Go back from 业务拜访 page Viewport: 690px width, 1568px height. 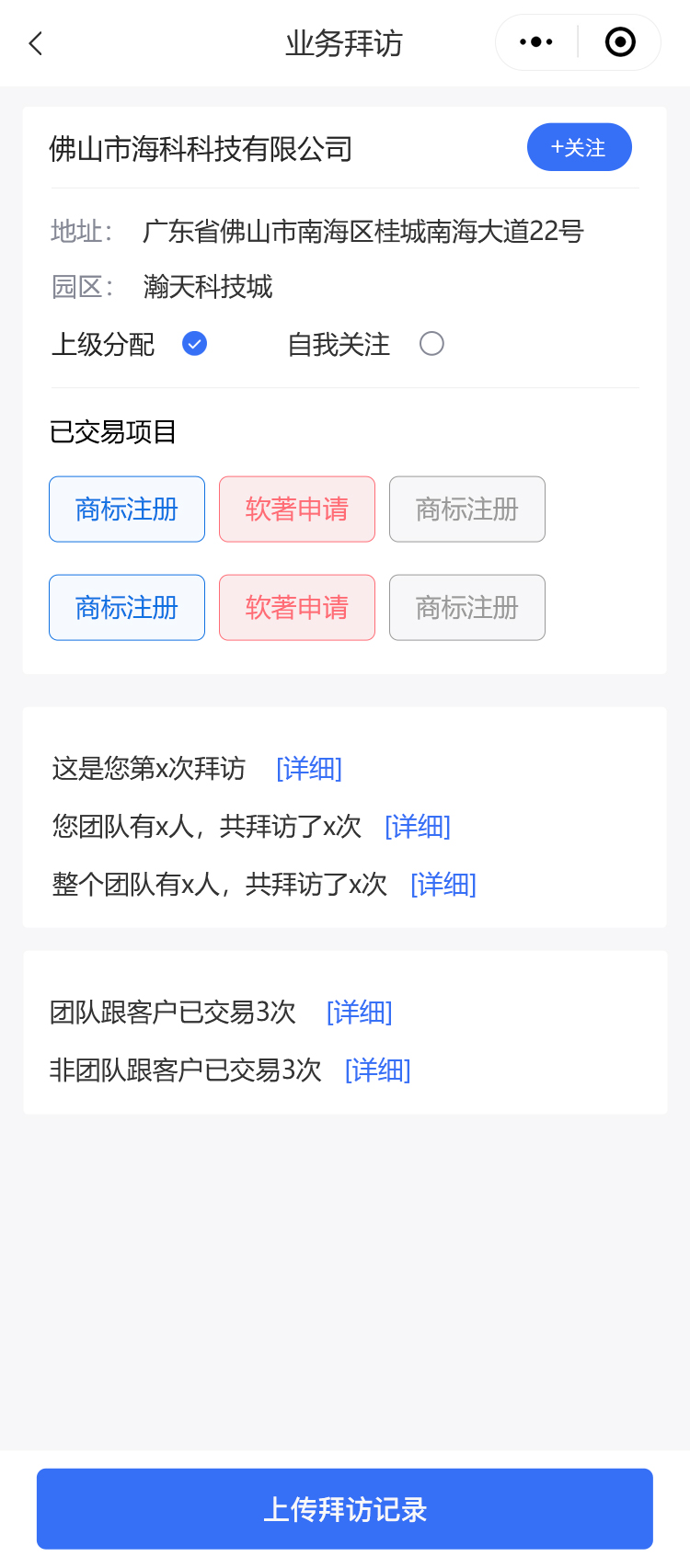coord(36,43)
